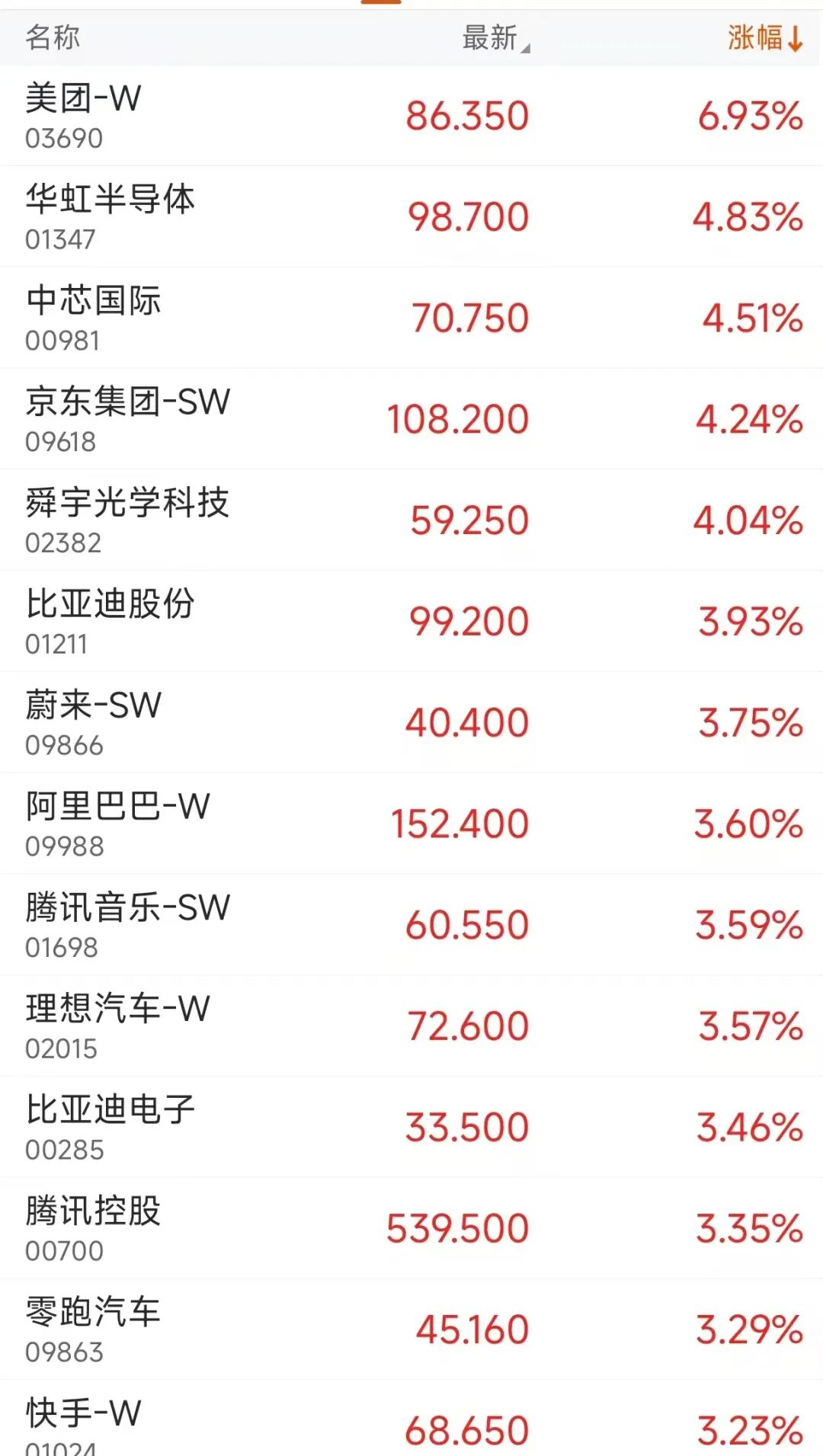Open the 美团-W stock row
823x1456 pixels.
click(x=411, y=116)
